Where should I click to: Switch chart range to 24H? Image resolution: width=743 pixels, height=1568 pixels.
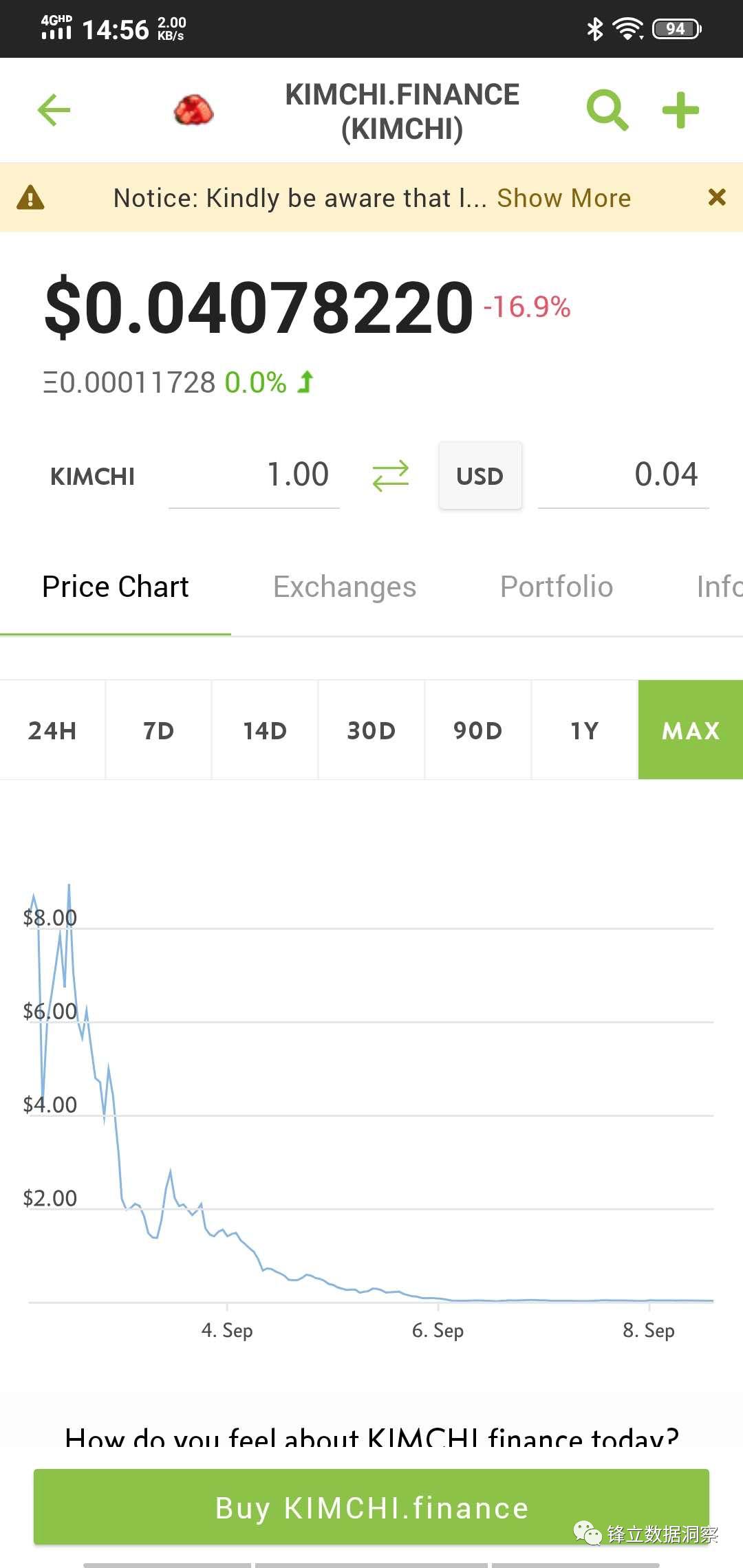[52, 730]
